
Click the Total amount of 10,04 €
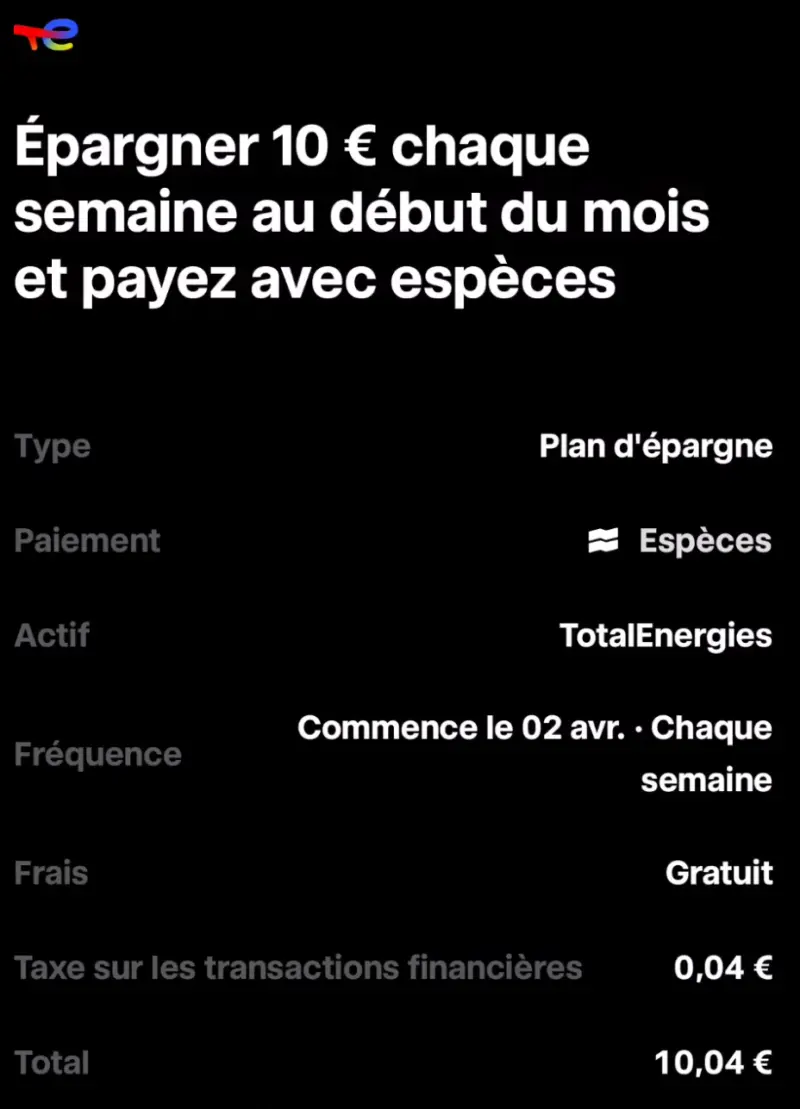(x=716, y=1062)
